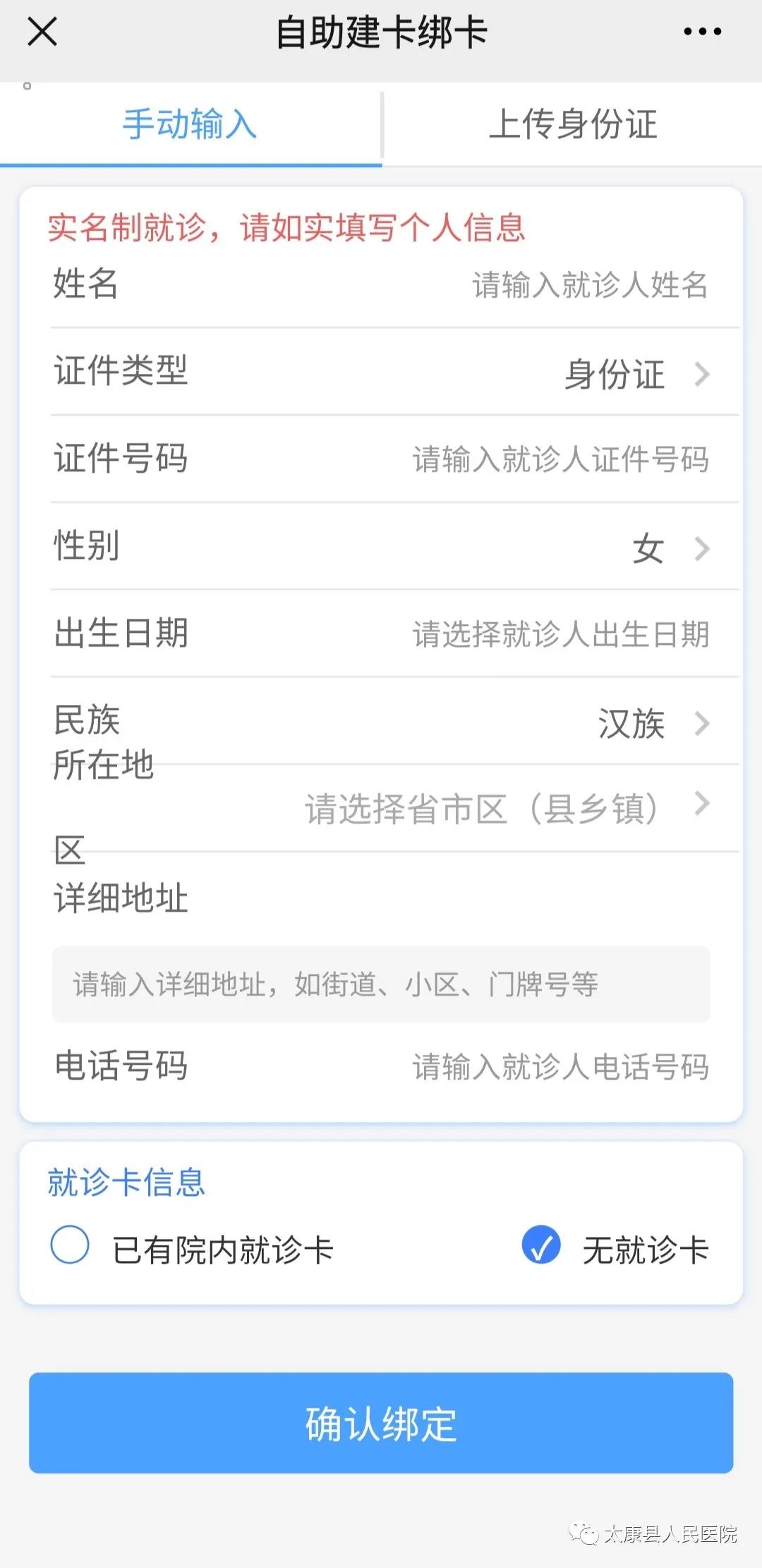Image resolution: width=762 pixels, height=1568 pixels.
Task: Focus the 证件号码 input field
Action: (x=560, y=459)
